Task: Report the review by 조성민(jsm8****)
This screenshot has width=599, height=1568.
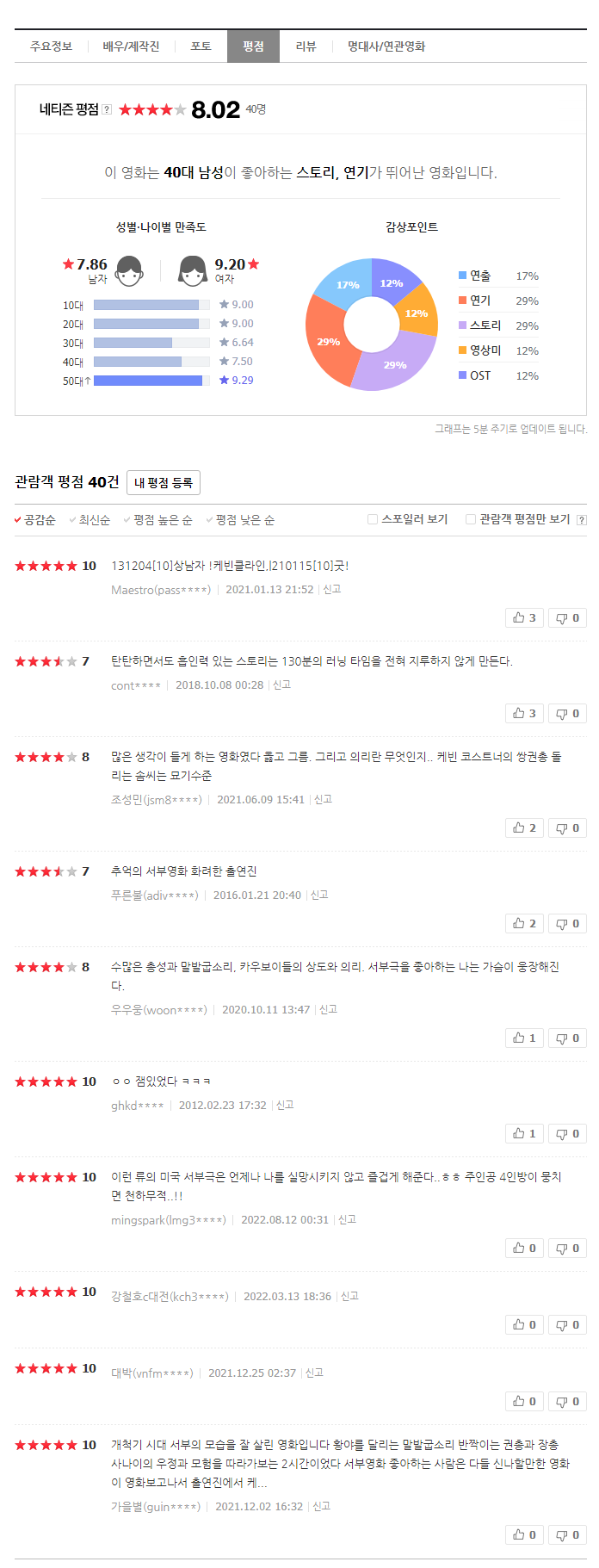Action: click(323, 800)
